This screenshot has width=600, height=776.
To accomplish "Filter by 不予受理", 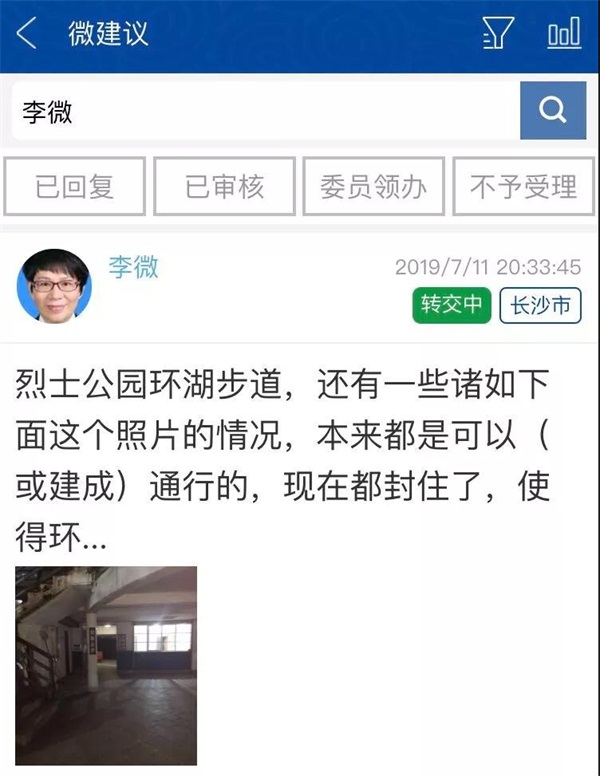I will tap(524, 186).
